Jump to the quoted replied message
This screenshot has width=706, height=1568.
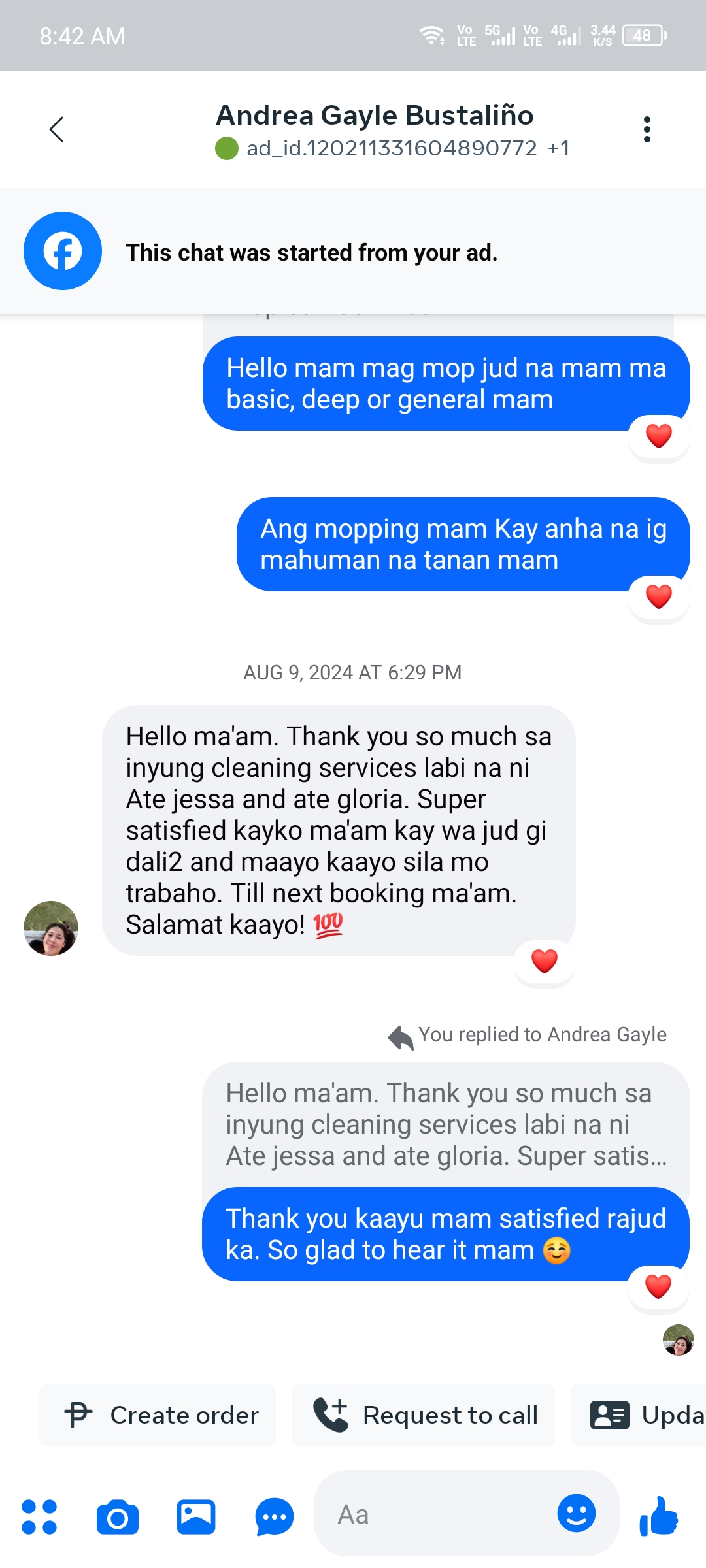446,1124
